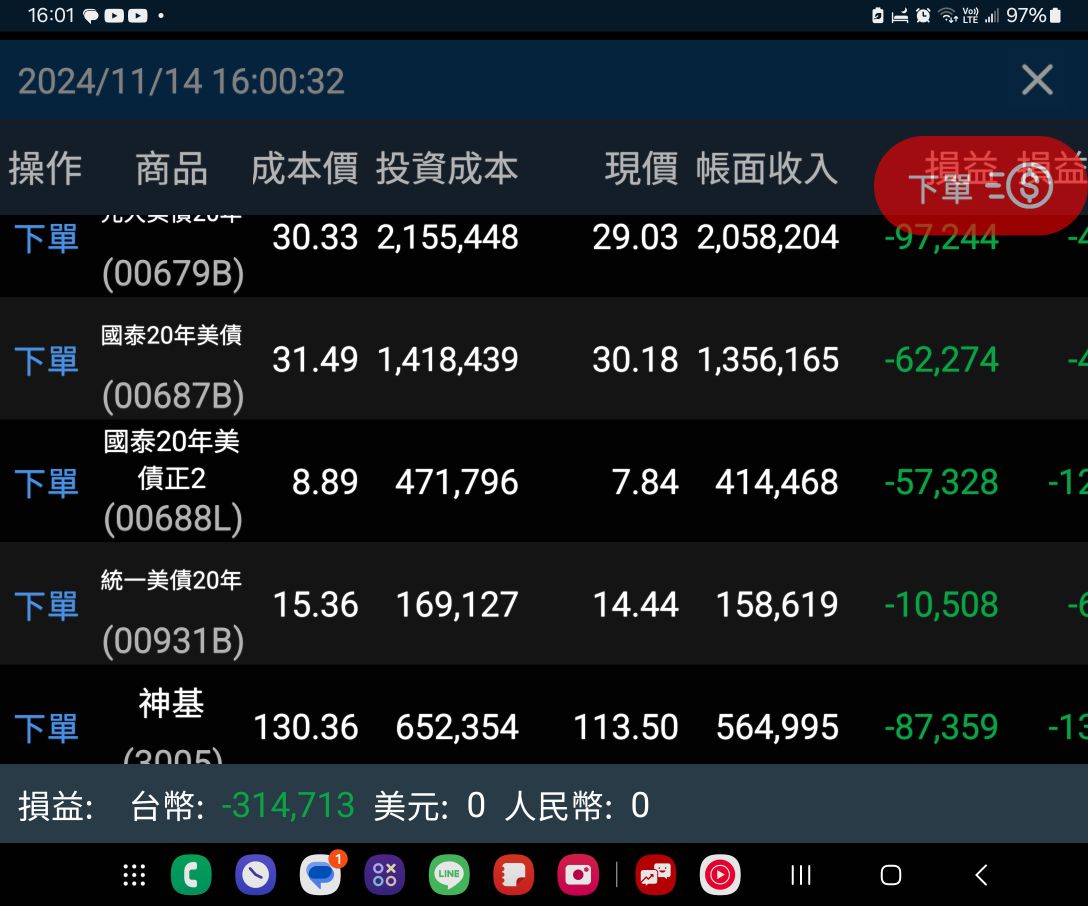1088x906 pixels.
Task: Place an order for 國泰20年美債 (00687B)
Action: (x=46, y=361)
